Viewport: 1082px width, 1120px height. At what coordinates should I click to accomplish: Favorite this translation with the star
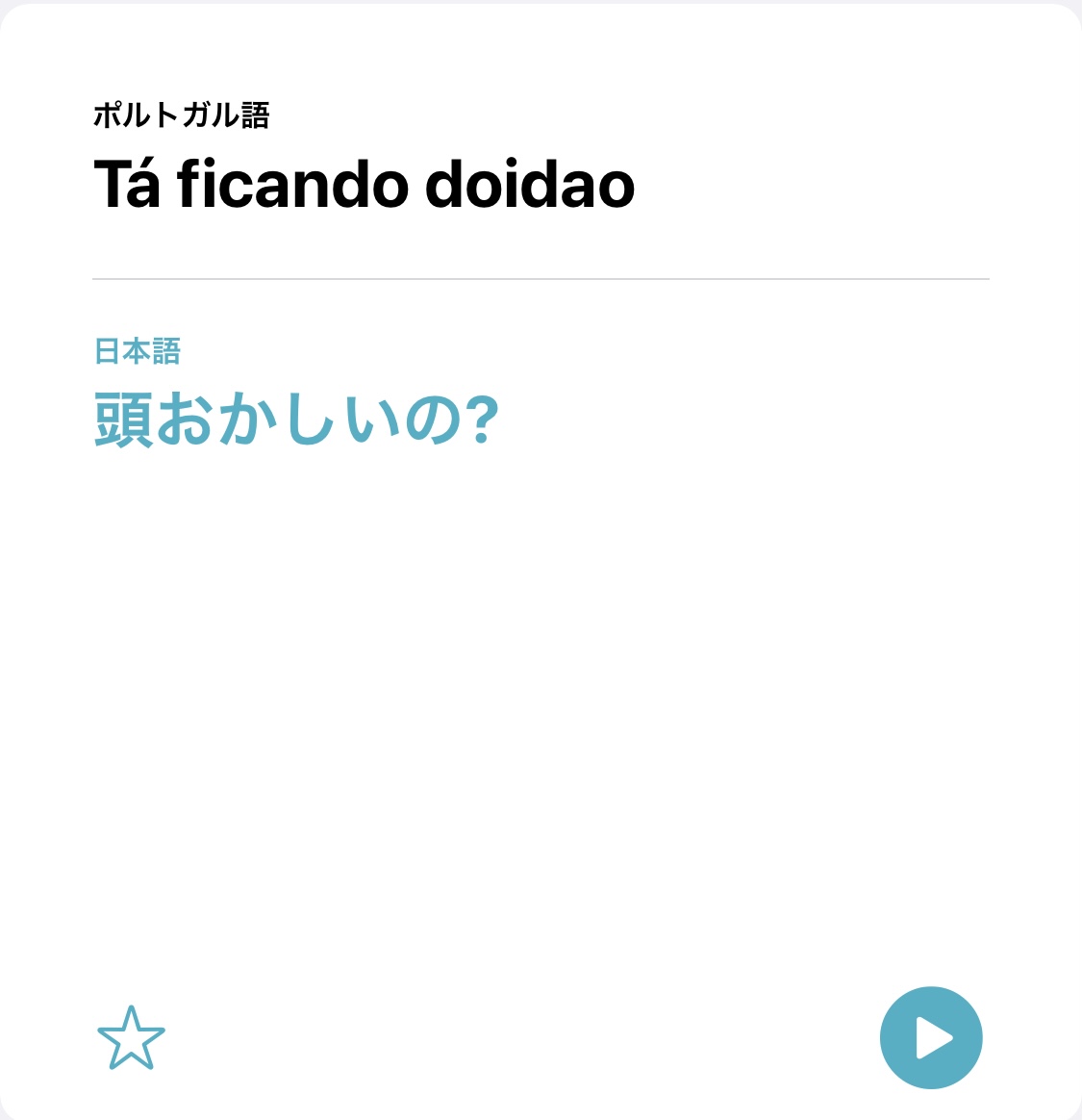131,1038
